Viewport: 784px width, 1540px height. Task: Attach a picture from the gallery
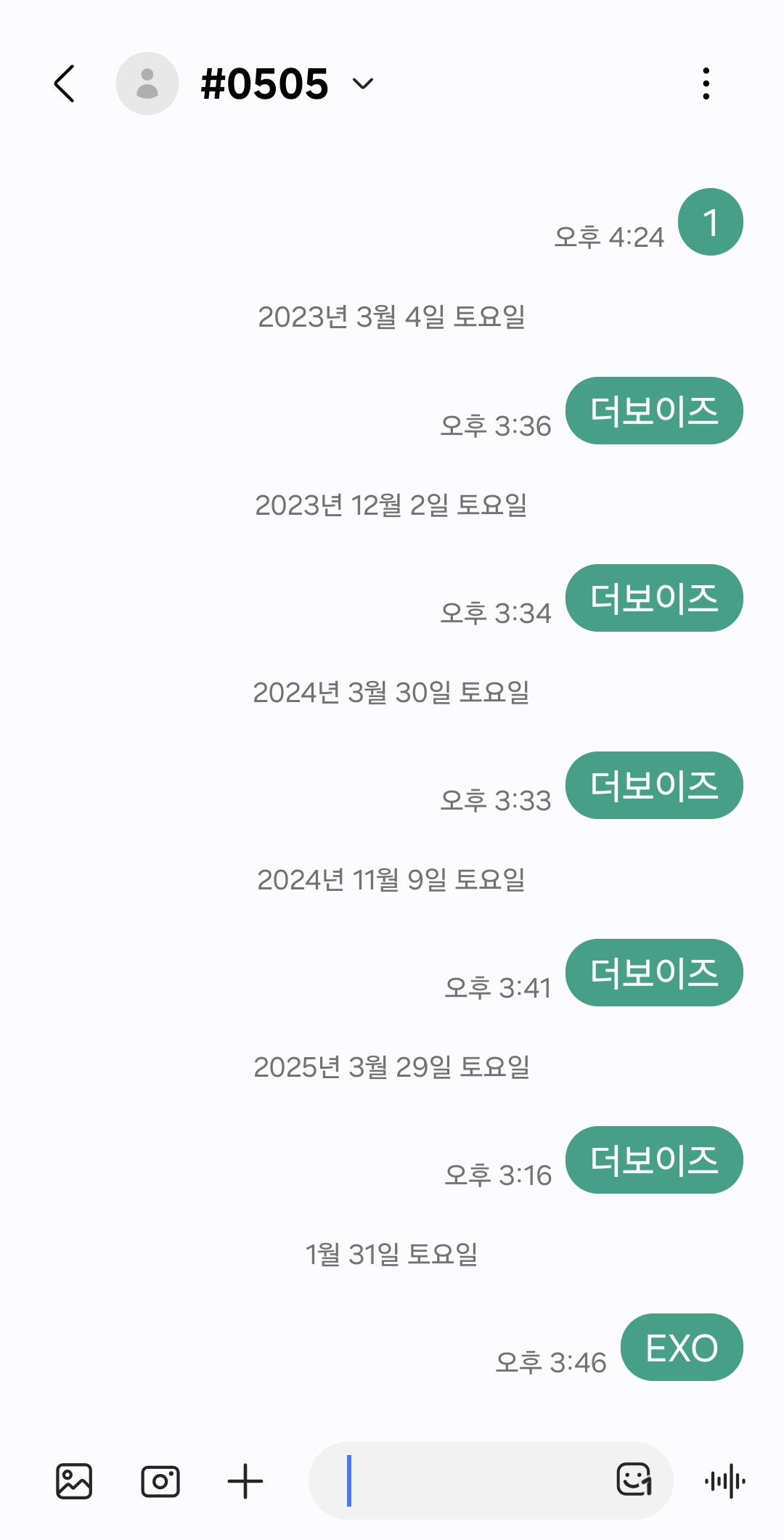74,1481
